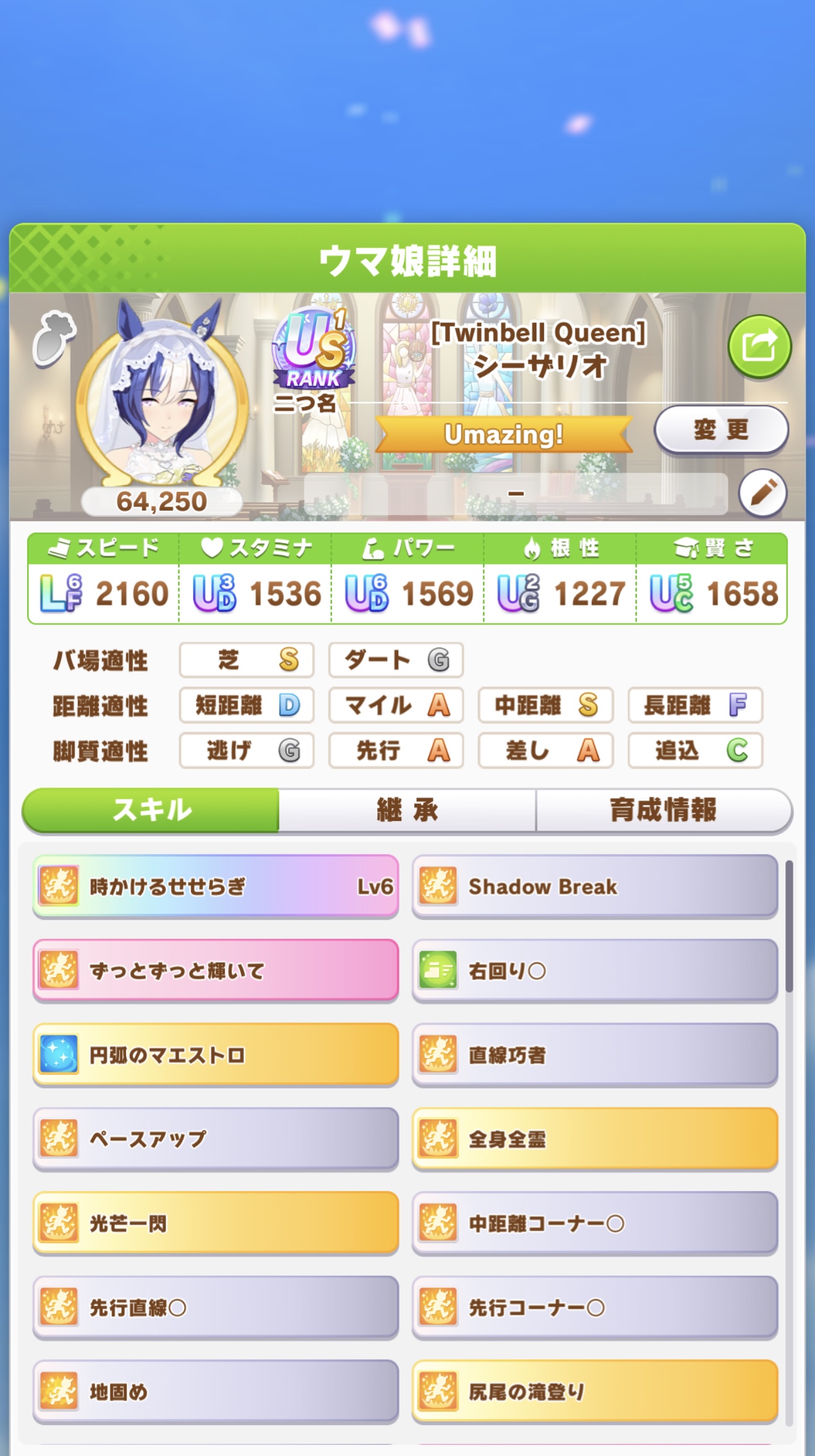The image size is (815, 1456).
Task: Select the スキル tab
Action: 151,810
